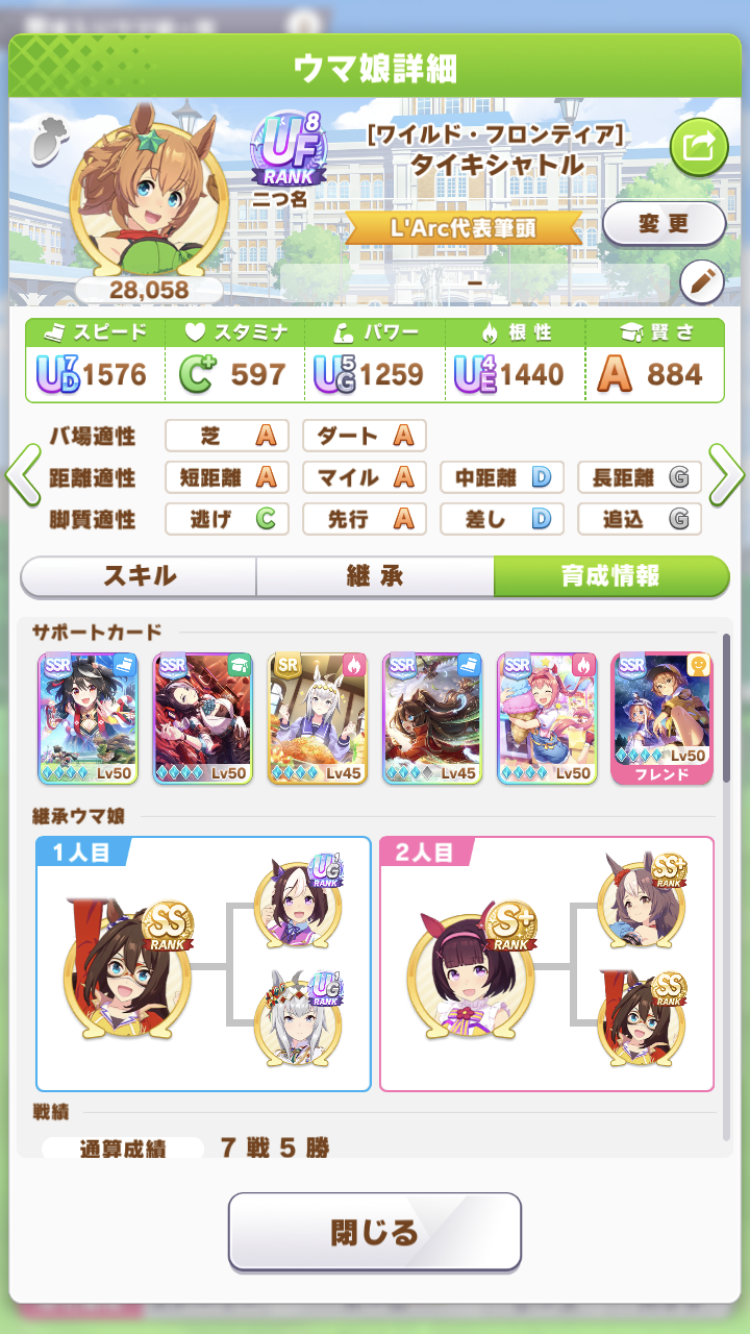Screen dimensions: 750x1334
Task: Tap the 変更 button
Action: pos(663,223)
